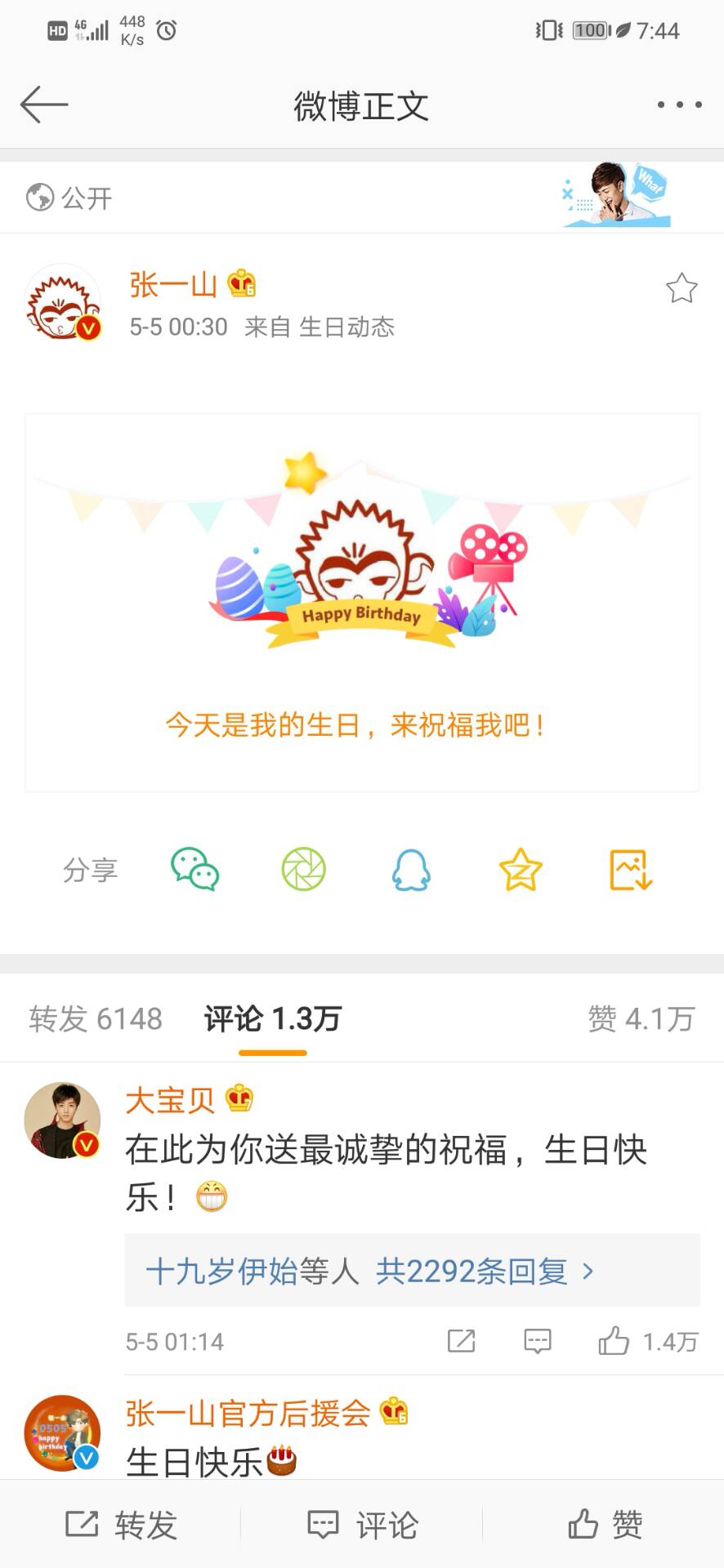Like the post with bottom 赞 button
Screen dimensions: 724x1568
coord(605,1525)
